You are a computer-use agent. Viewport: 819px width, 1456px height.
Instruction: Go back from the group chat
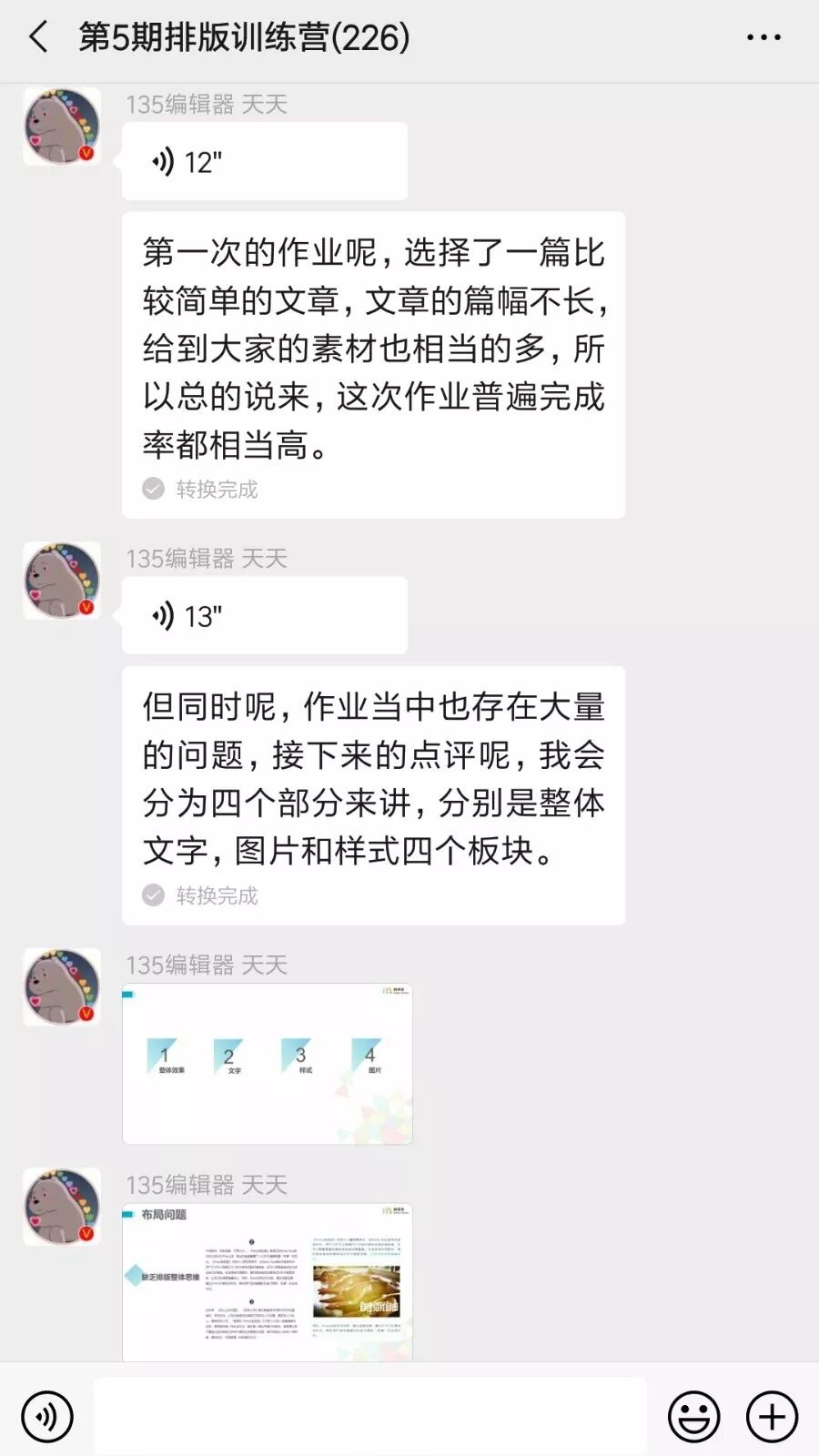click(38, 37)
